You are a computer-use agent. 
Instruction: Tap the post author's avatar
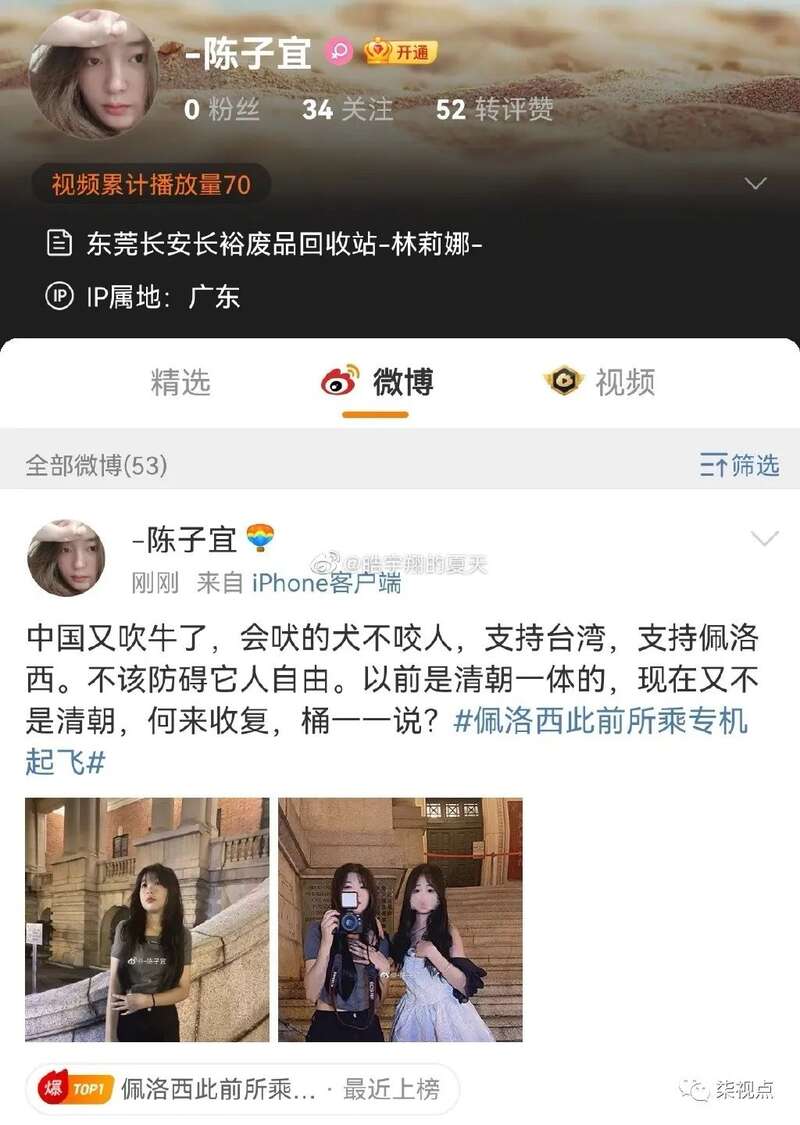tap(66, 558)
